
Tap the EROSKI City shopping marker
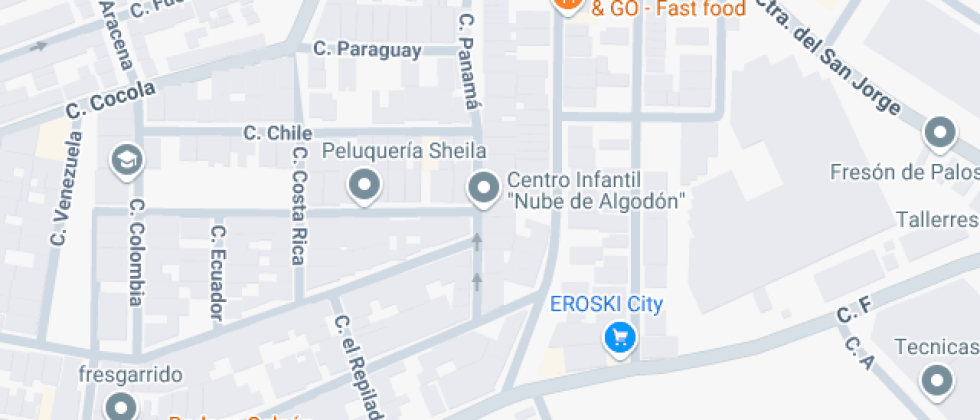[x=620, y=338]
